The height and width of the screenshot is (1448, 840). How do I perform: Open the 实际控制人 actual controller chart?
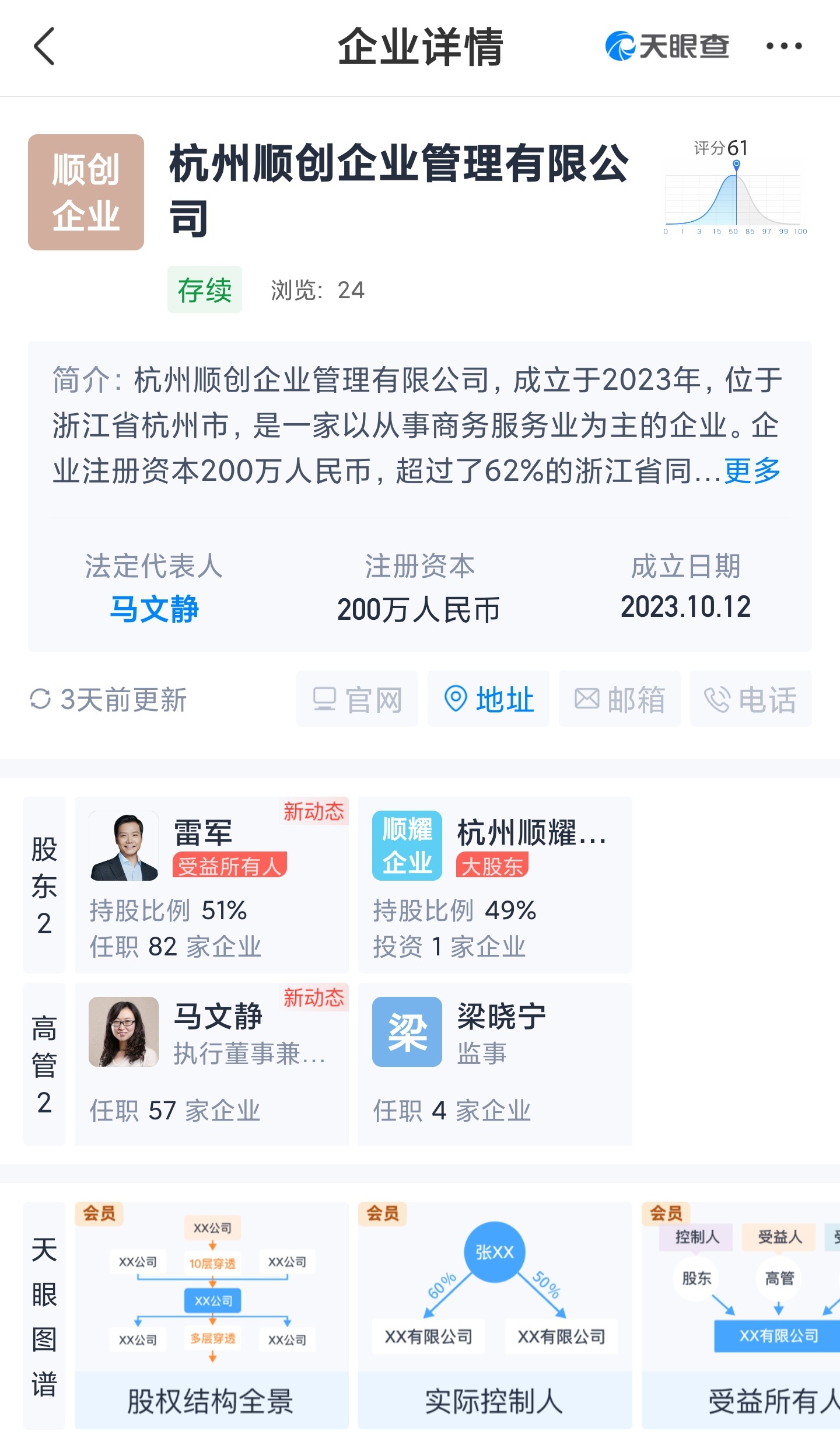(495, 1314)
